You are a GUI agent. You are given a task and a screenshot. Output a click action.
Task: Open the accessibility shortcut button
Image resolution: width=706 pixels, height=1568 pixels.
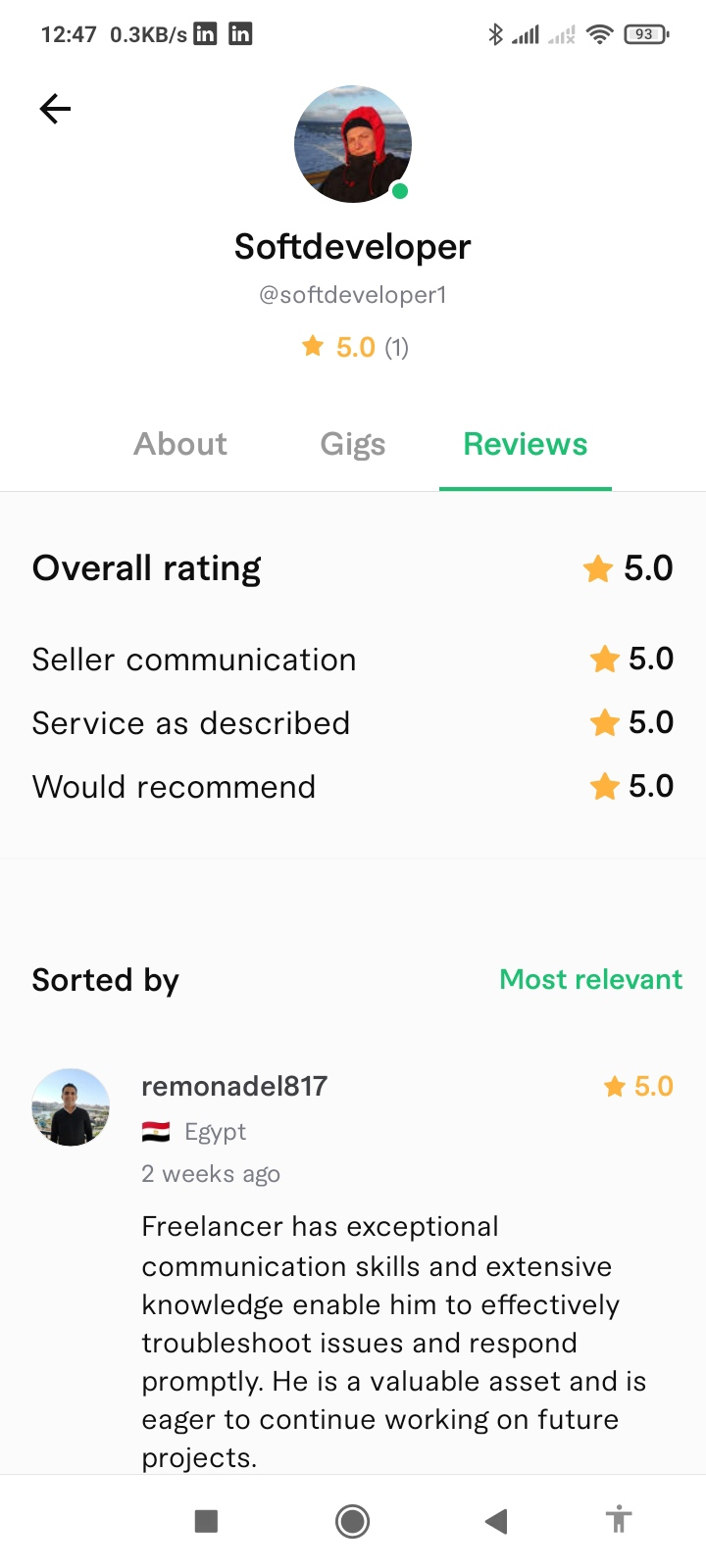[618, 1521]
